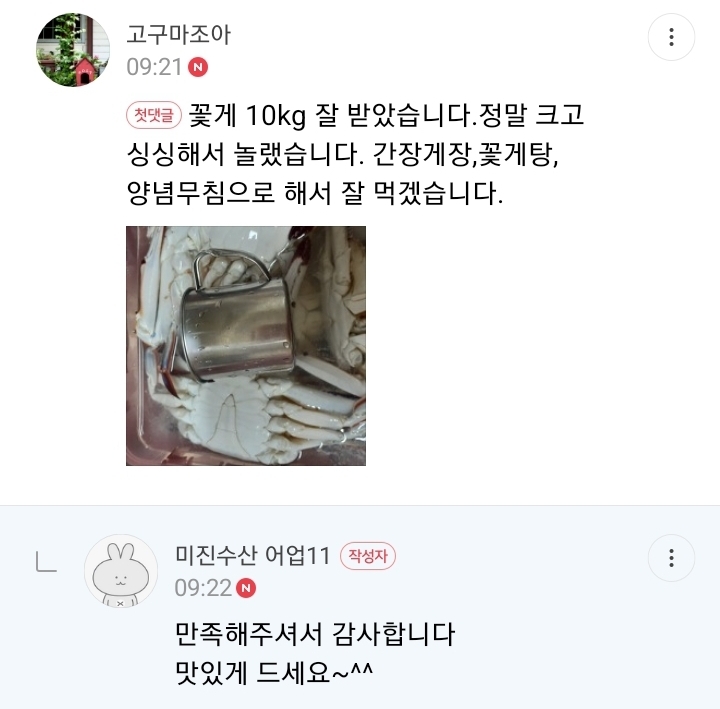
Task: Tap the nickname 미진수산 어업11
Action: 252,555
